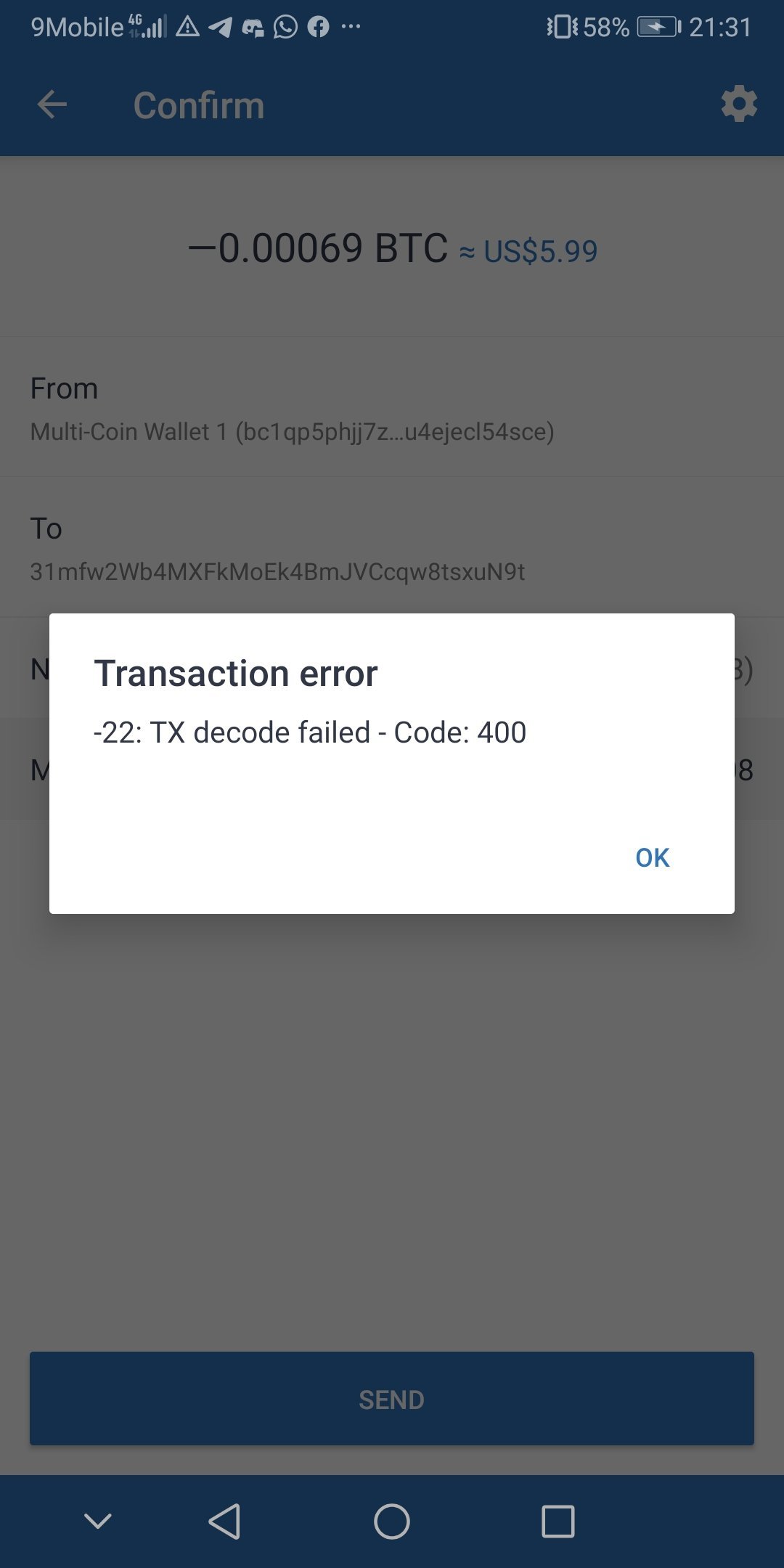Viewport: 784px width, 1568px height.
Task: Dismiss the transaction error with OK
Action: coord(652,857)
